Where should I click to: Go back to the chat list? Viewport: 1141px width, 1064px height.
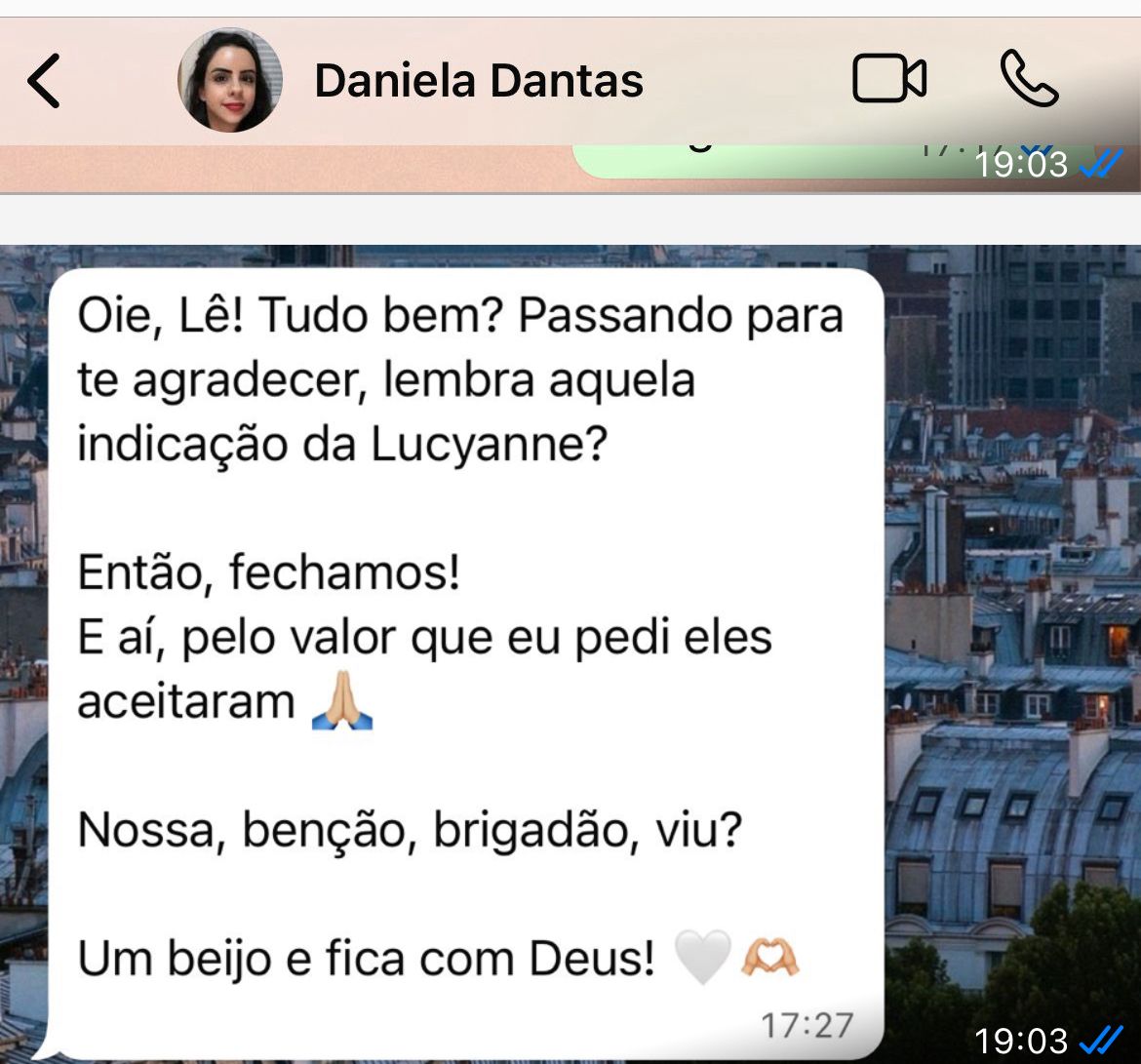point(45,80)
